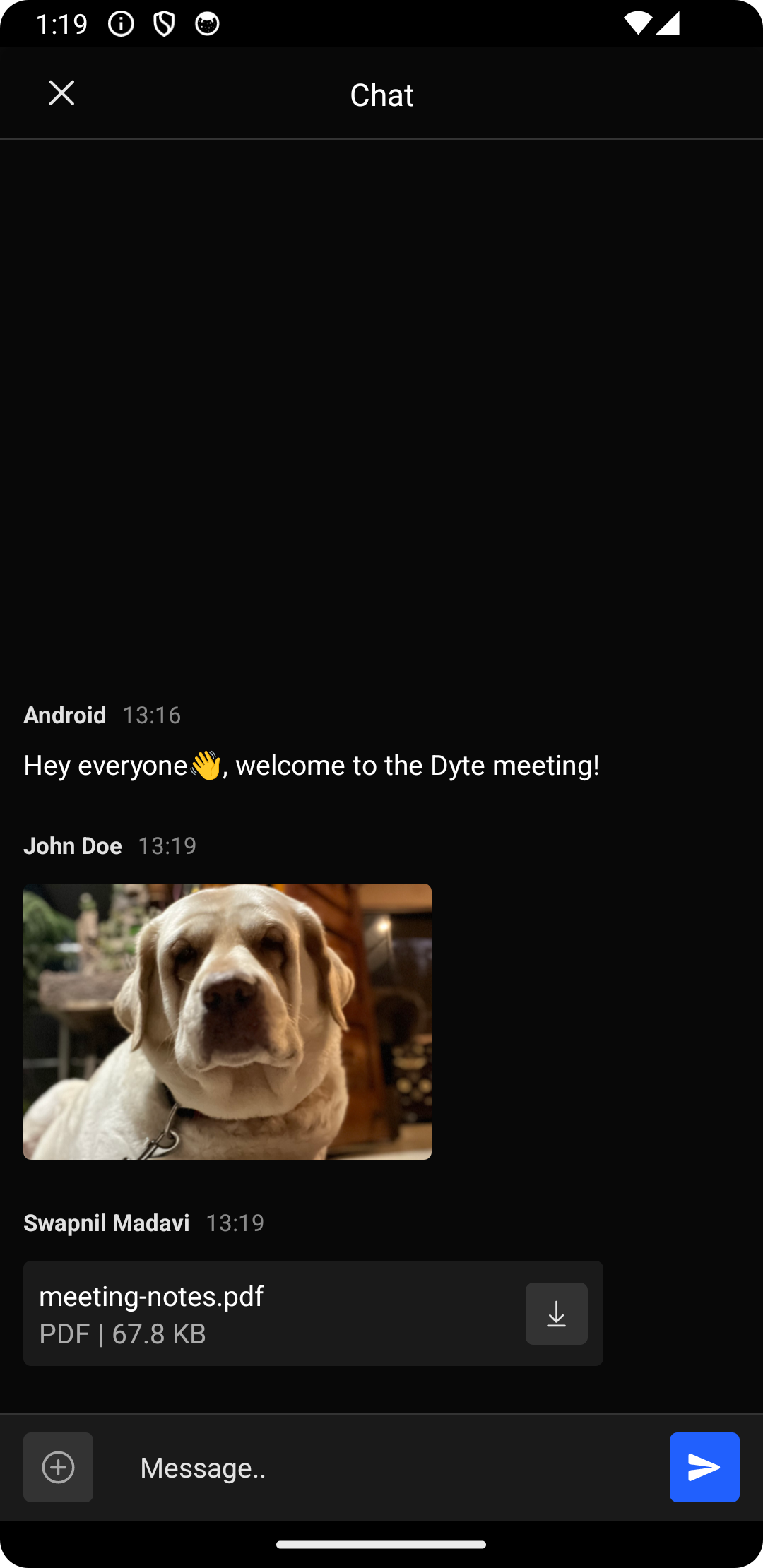The image size is (763, 1568).
Task: Open John Doe's dog photo
Action: coord(227,1021)
